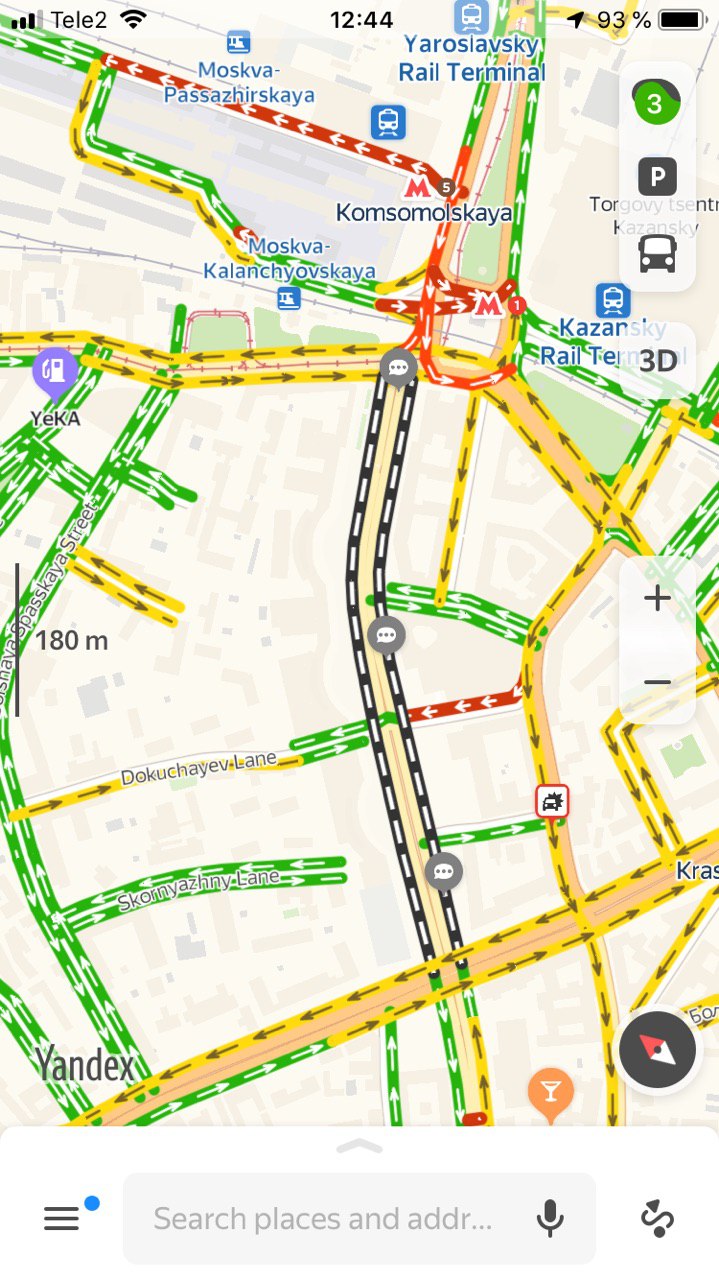Viewport: 719px width, 1280px height.
Task: Select the Komsomolskaya metro station marker
Action: [416, 188]
